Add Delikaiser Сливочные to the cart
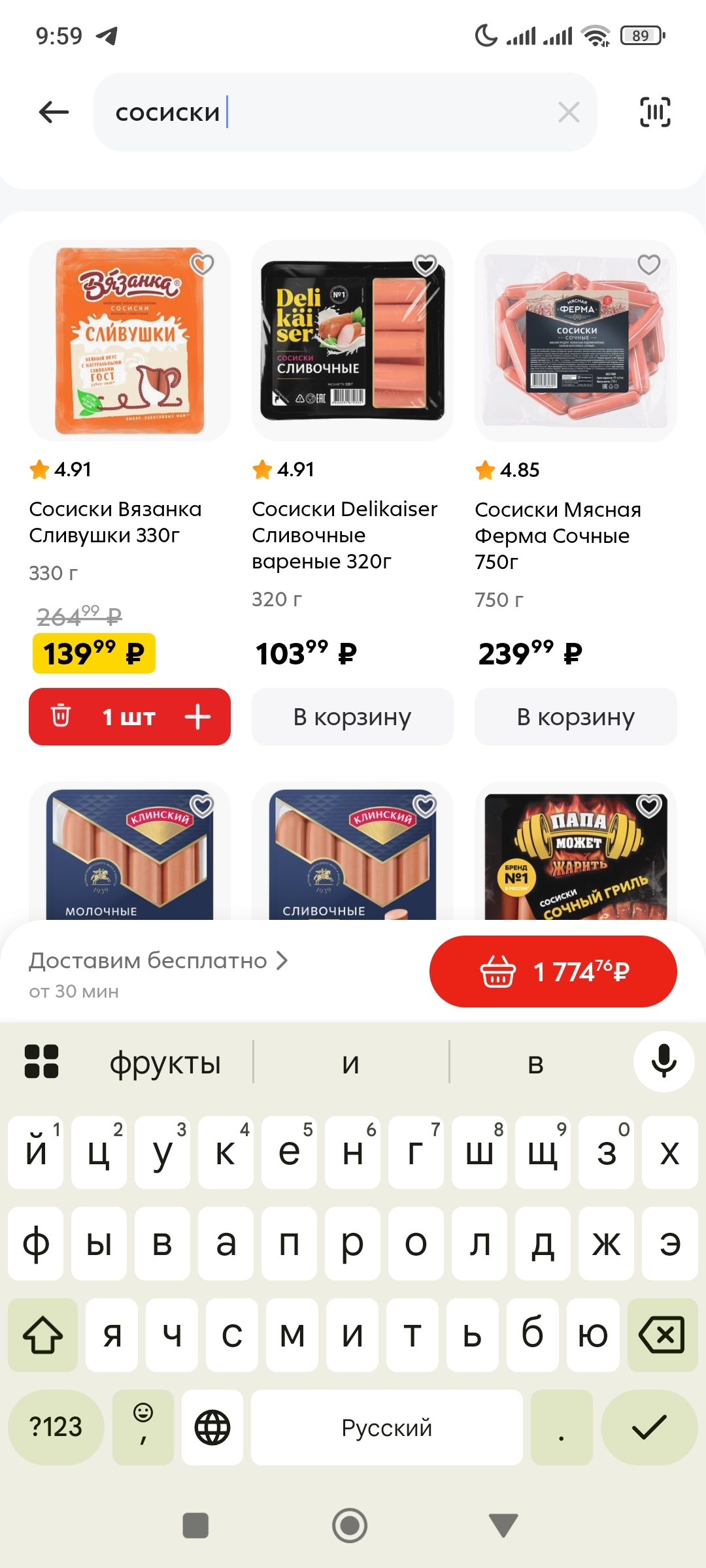Image resolution: width=706 pixels, height=1568 pixels. (352, 717)
